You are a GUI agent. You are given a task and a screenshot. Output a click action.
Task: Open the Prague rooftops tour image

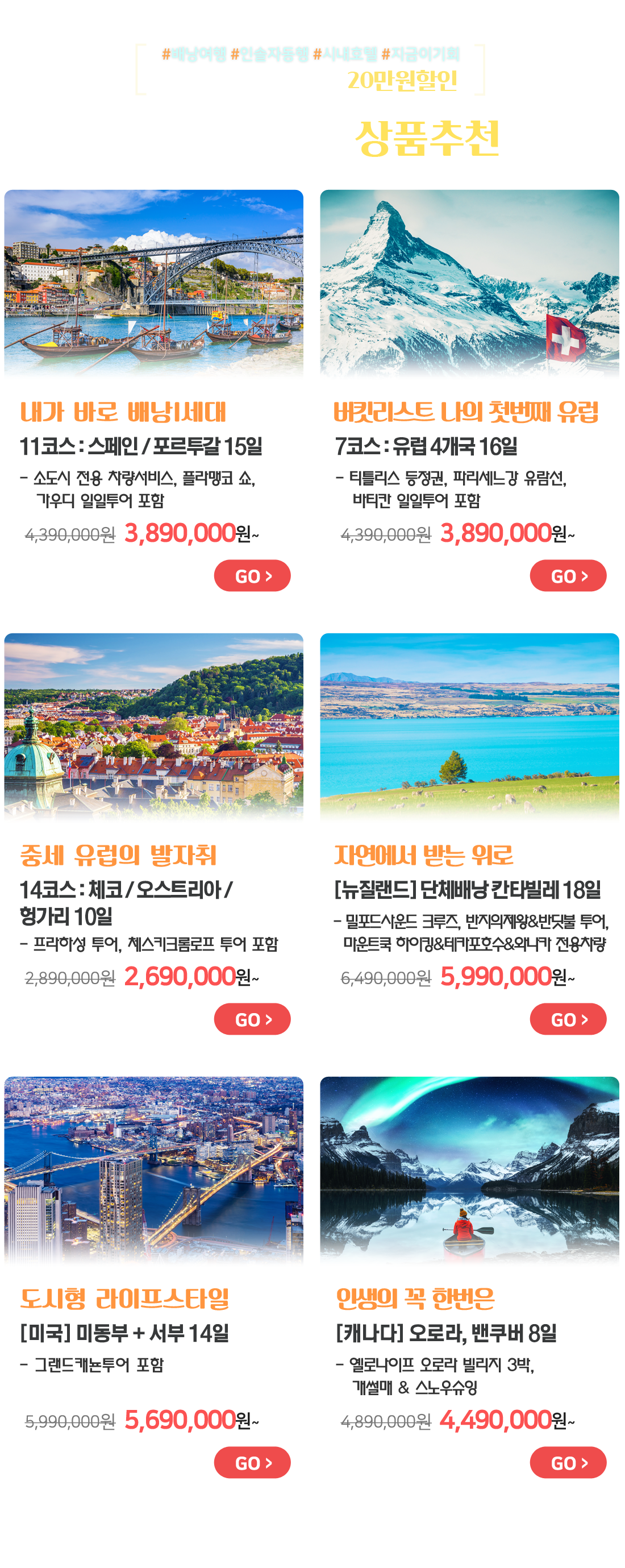point(154,725)
